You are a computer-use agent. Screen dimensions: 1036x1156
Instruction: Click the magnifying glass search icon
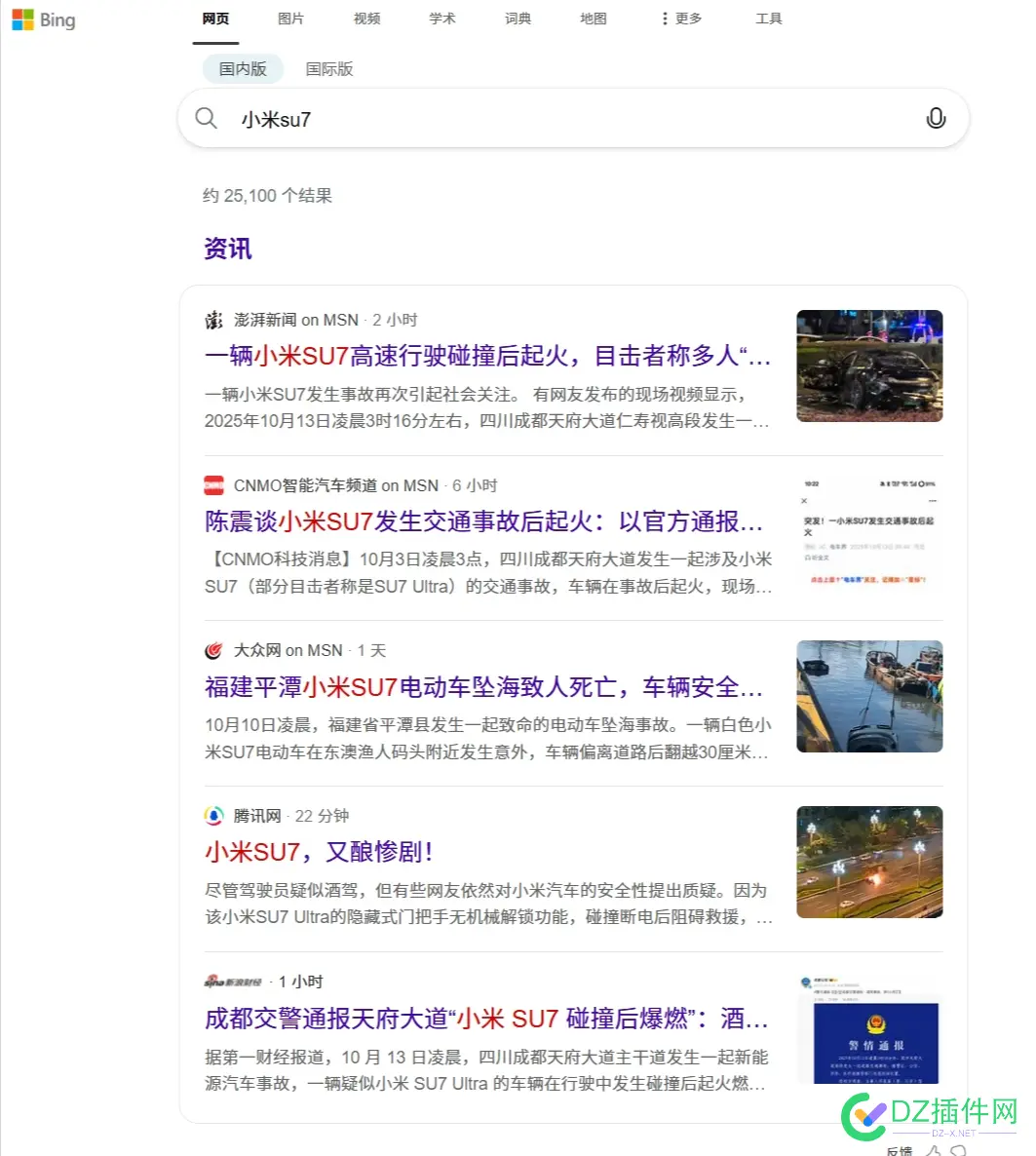[x=206, y=118]
